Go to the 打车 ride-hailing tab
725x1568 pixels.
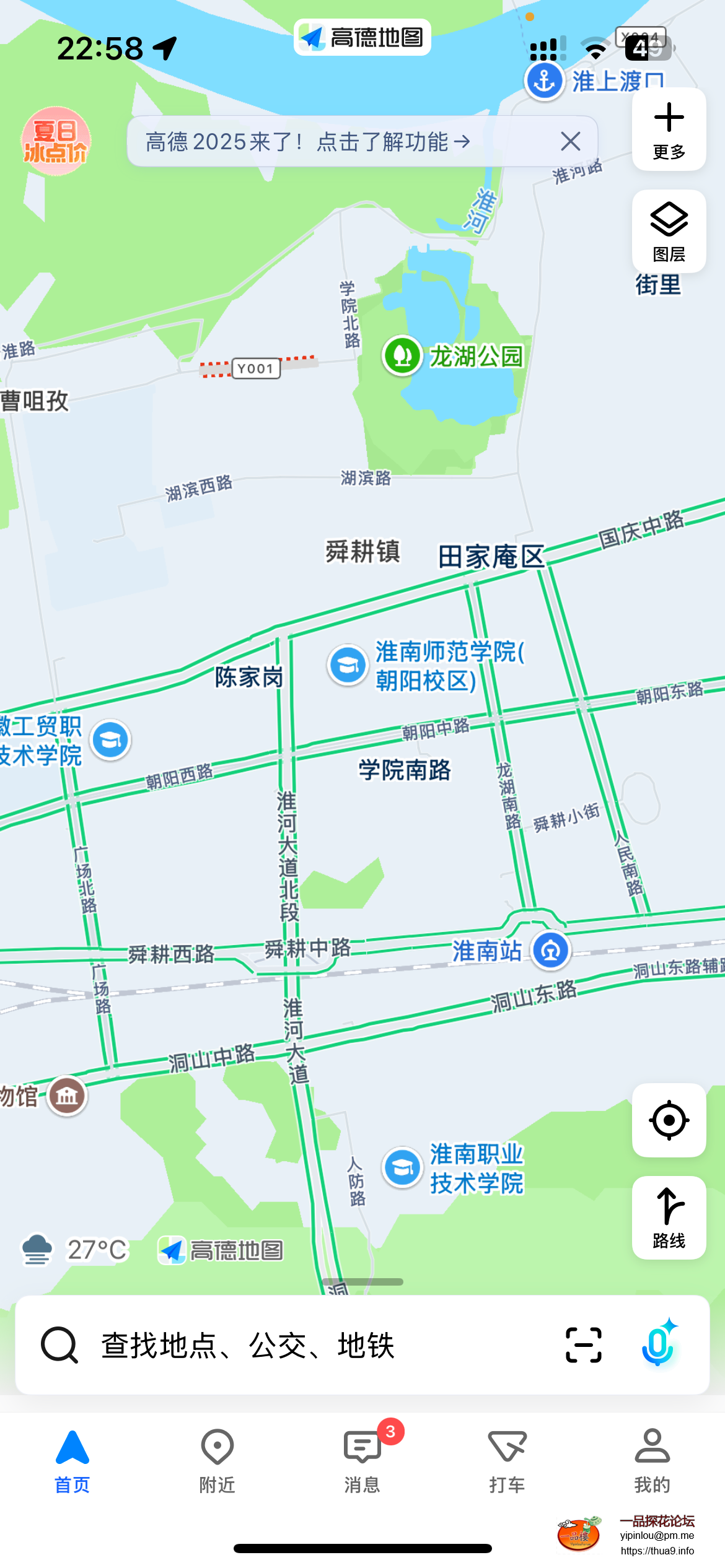pyautogui.click(x=507, y=1460)
